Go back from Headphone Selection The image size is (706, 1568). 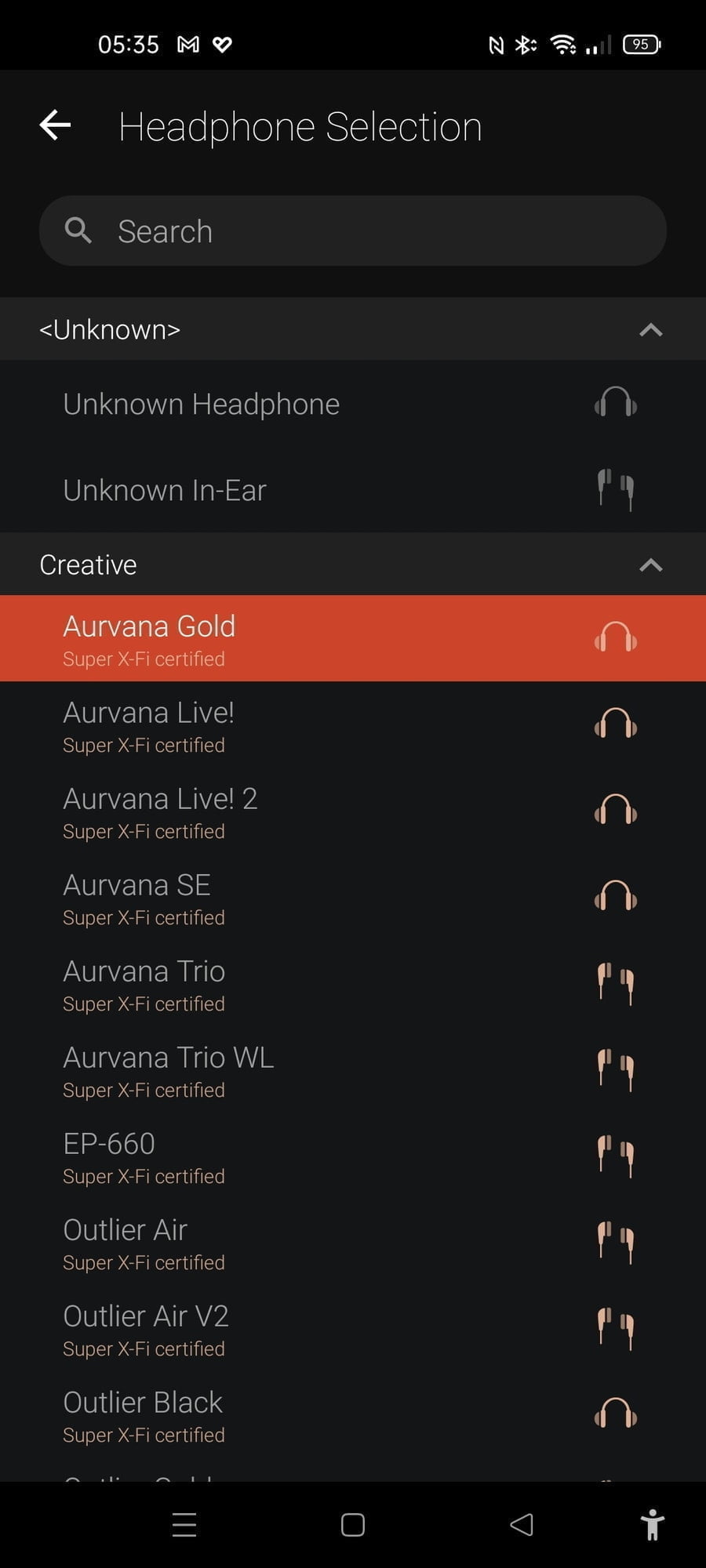(55, 125)
